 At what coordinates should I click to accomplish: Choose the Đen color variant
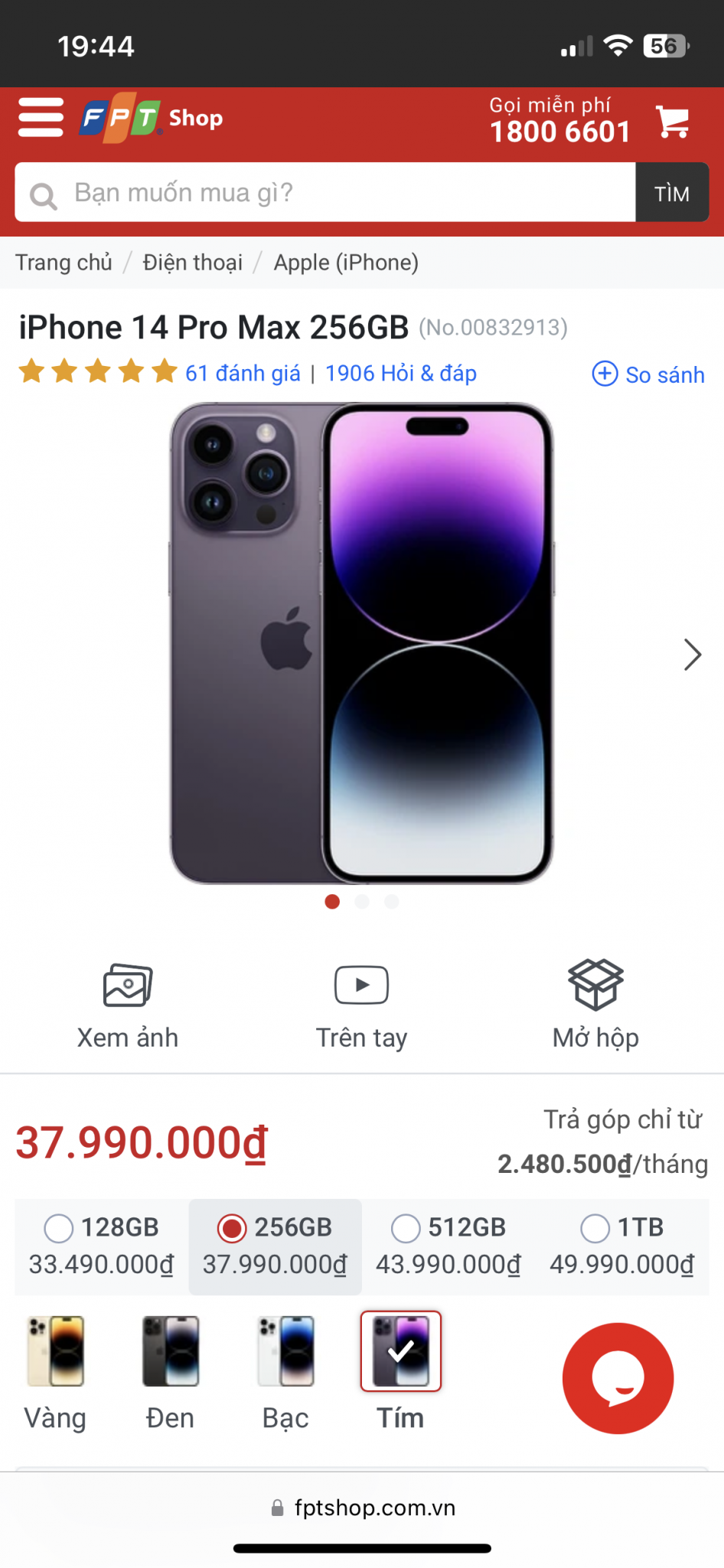pos(170,1370)
